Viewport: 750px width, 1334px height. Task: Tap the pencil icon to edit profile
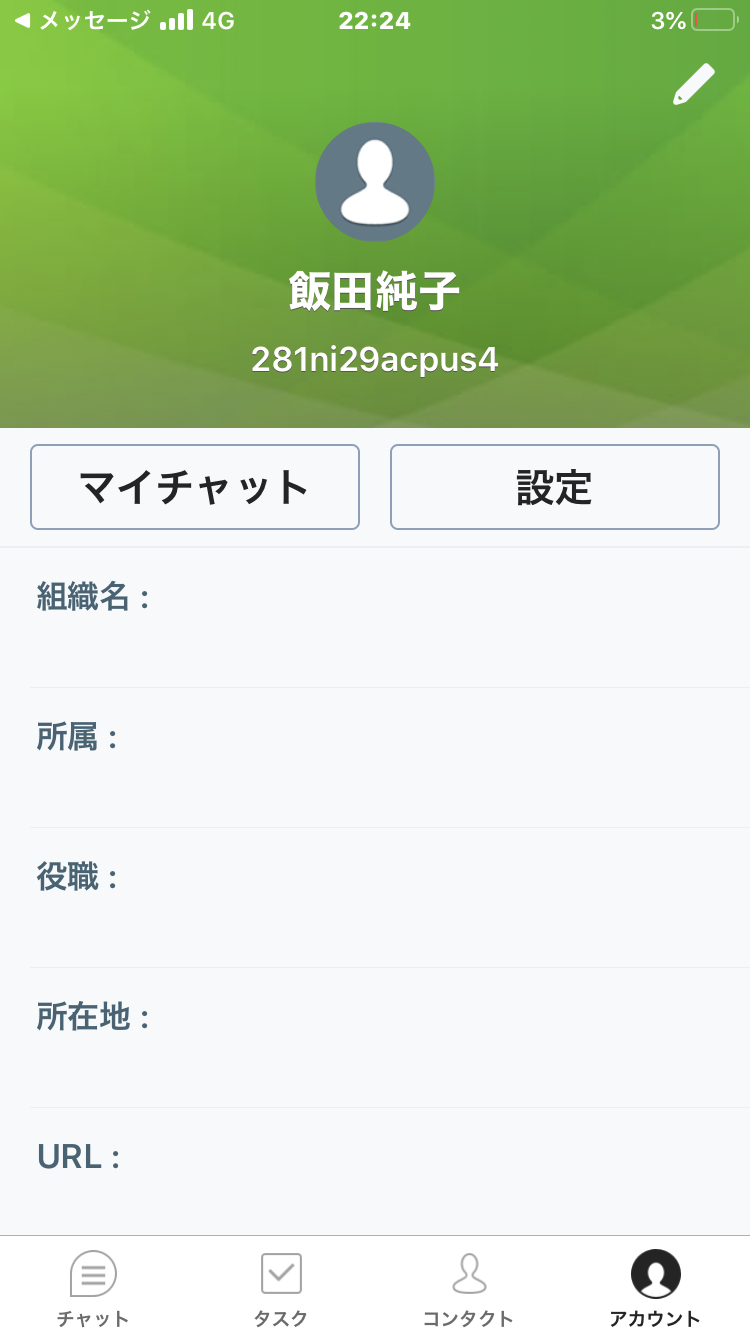694,84
